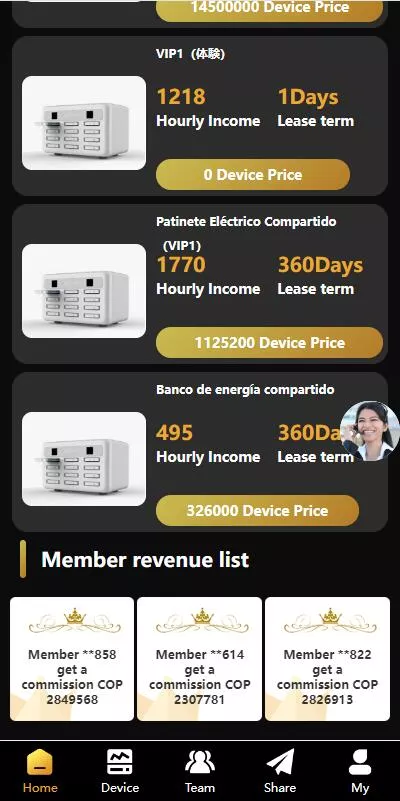Screen dimensions: 400x801
Task: Tap the 326000 Device Price button
Action: (x=257, y=511)
